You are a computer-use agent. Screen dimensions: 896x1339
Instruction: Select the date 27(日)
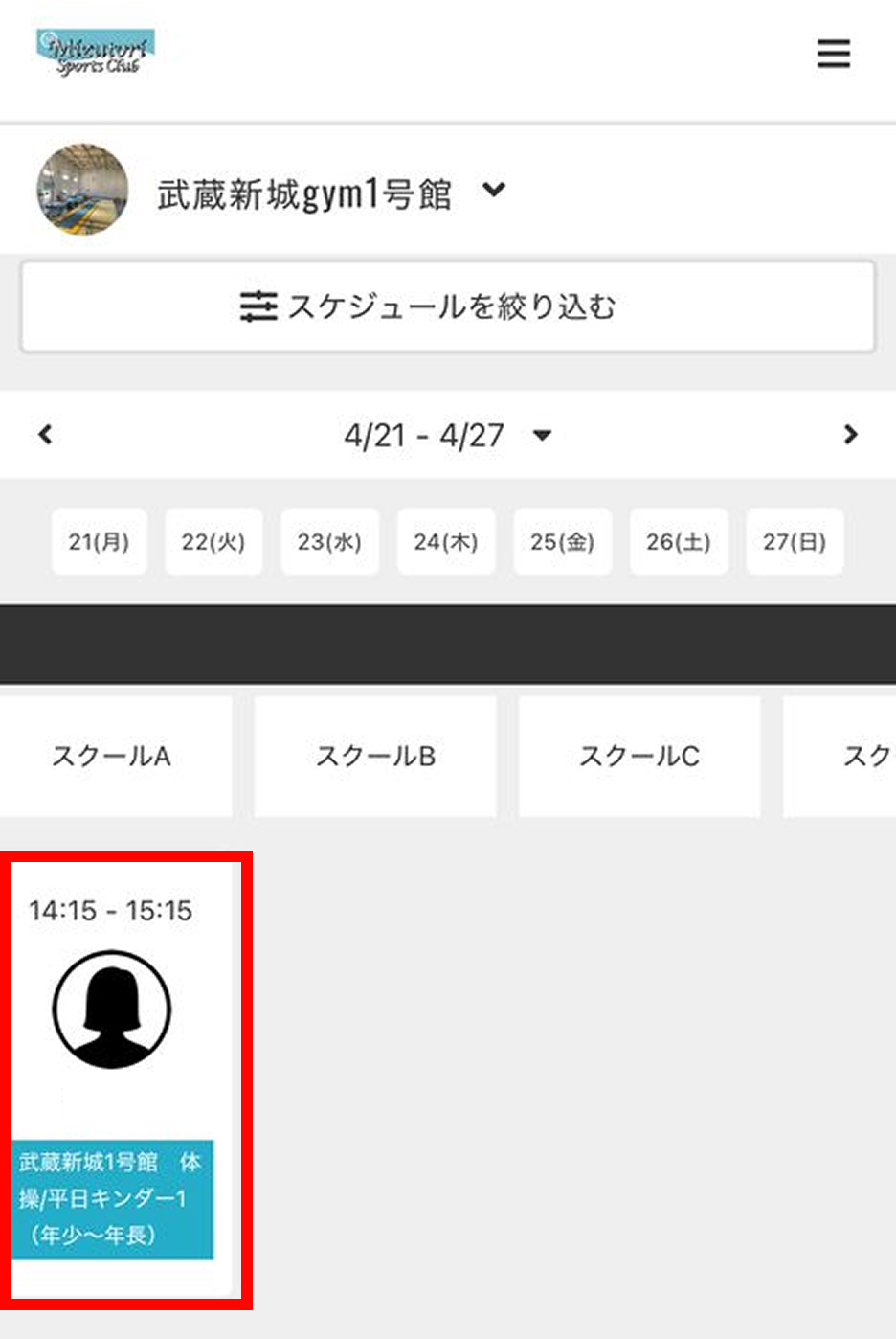[794, 542]
